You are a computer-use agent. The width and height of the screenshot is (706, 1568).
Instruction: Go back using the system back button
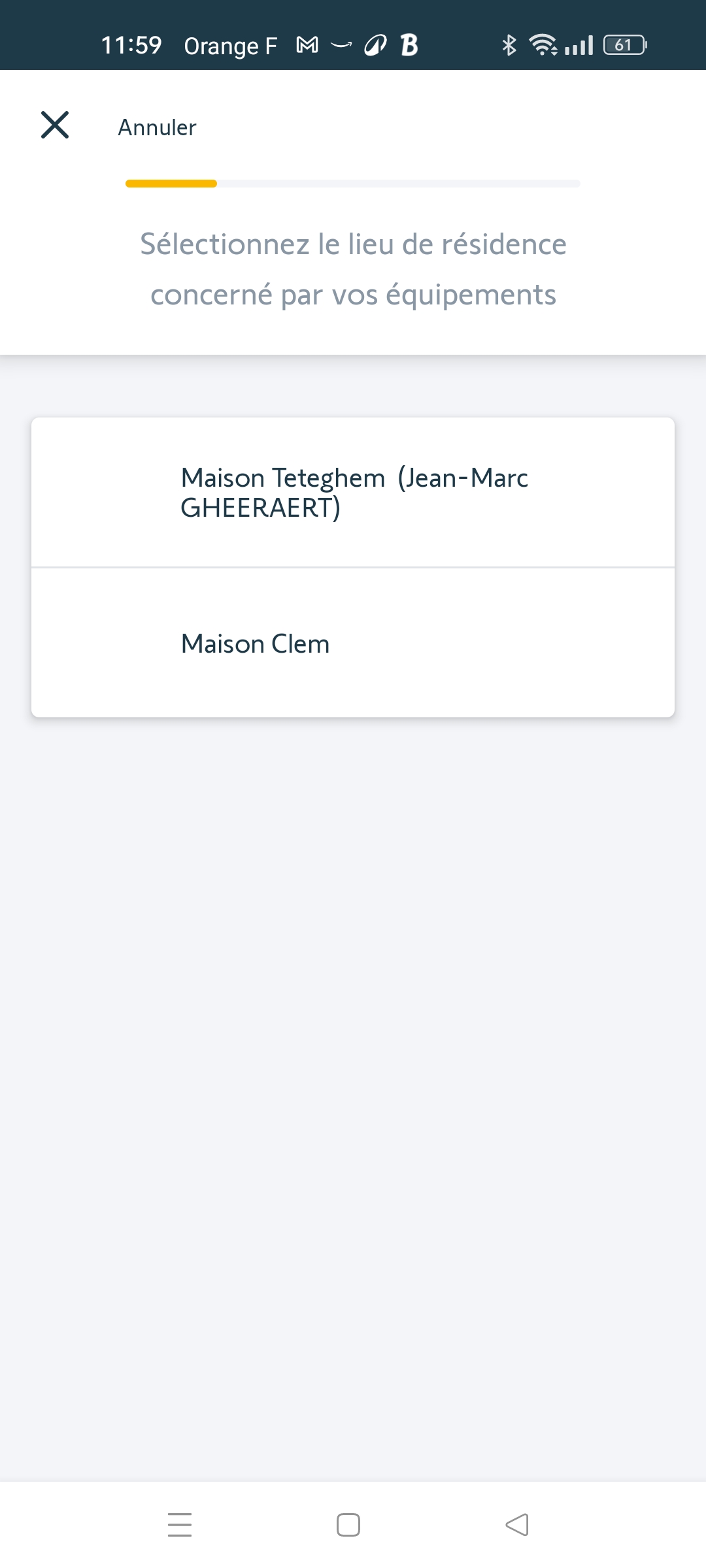tap(517, 1525)
